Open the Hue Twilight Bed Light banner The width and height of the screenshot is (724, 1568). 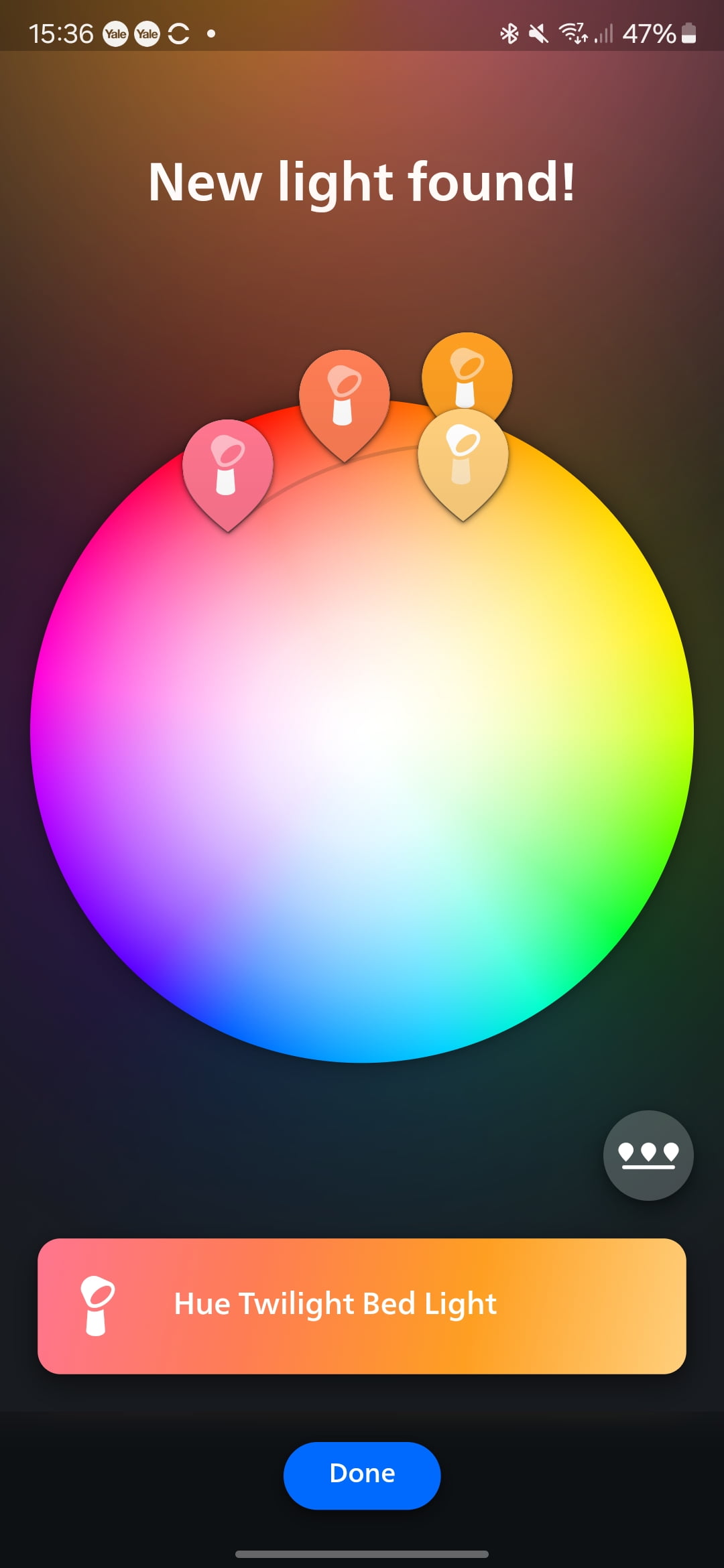(362, 1303)
